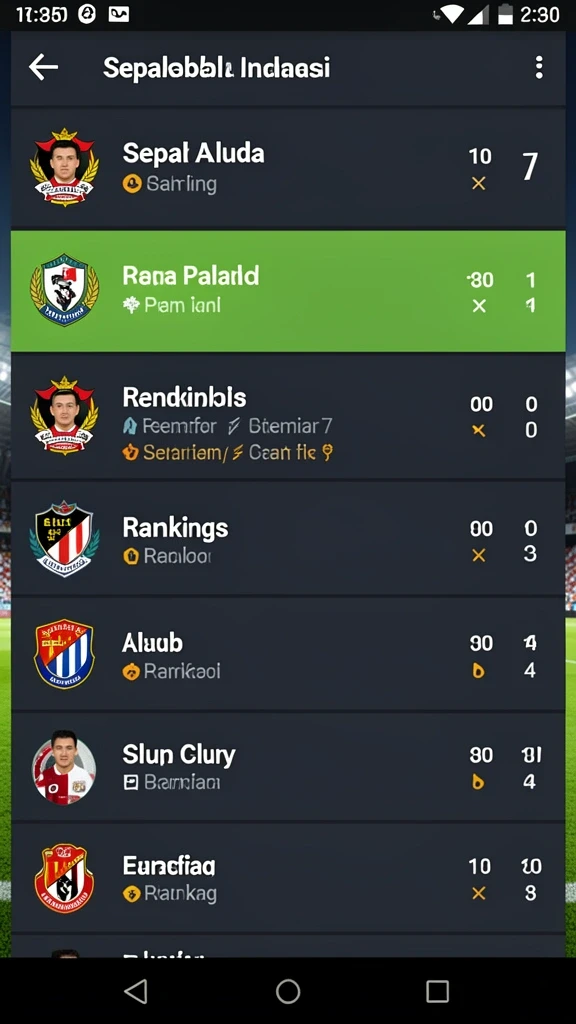Image resolution: width=576 pixels, height=1024 pixels.
Task: Open the Eunacfiaq row
Action: click(288, 878)
